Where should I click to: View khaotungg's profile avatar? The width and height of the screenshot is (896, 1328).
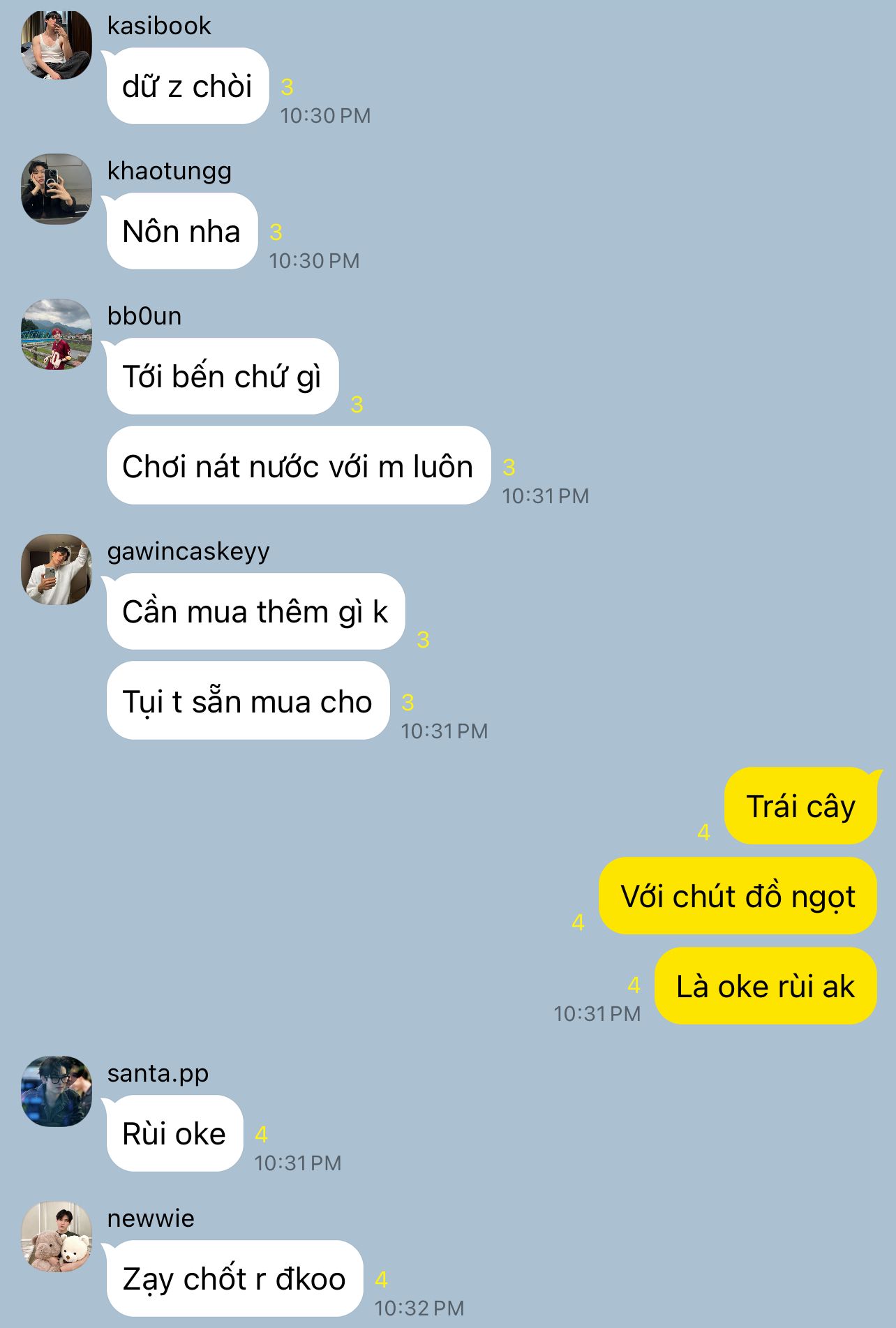pyautogui.click(x=57, y=189)
